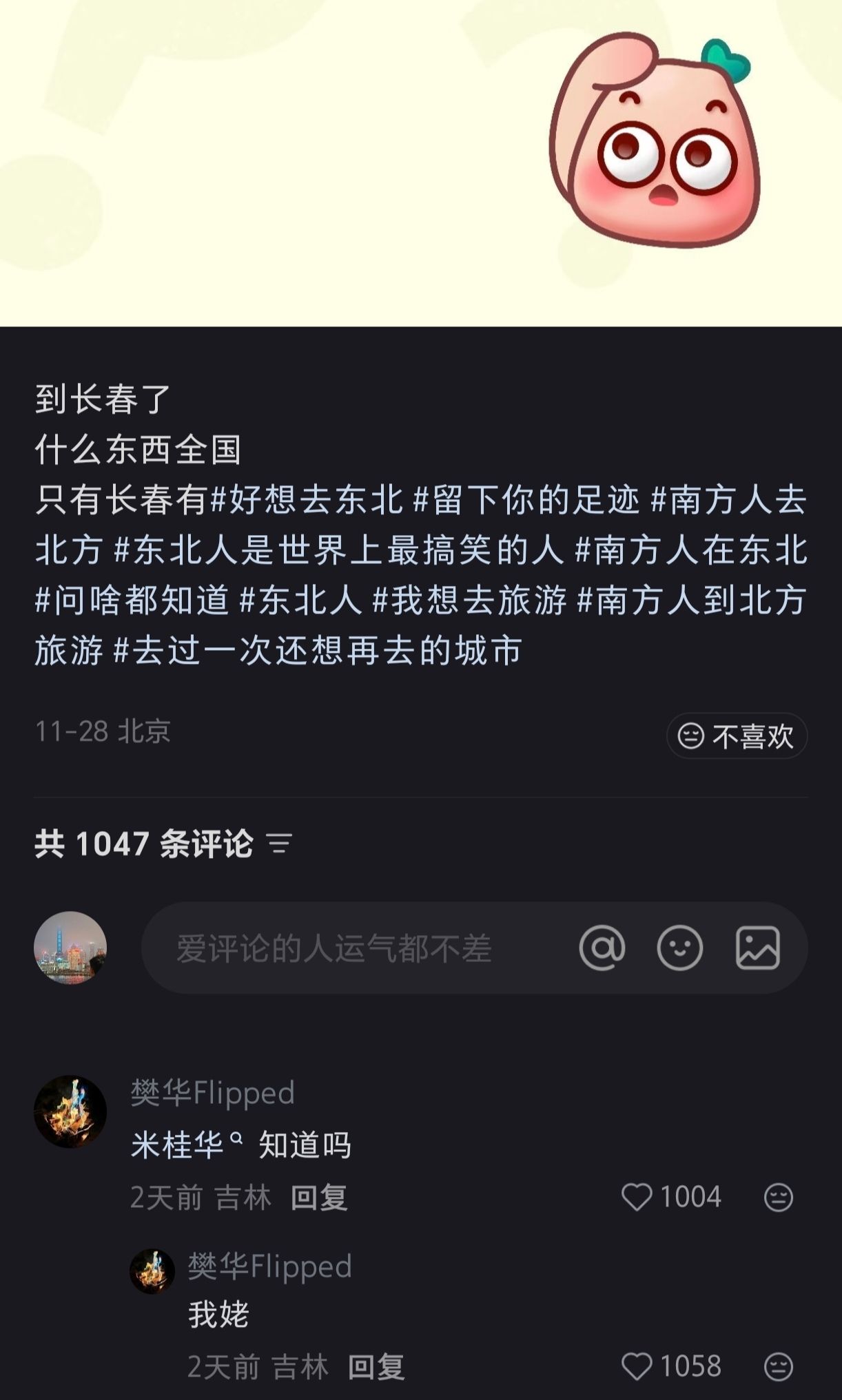The image size is (842, 1400).
Task: Dislike the 我姥 reply
Action: pyautogui.click(x=778, y=1366)
